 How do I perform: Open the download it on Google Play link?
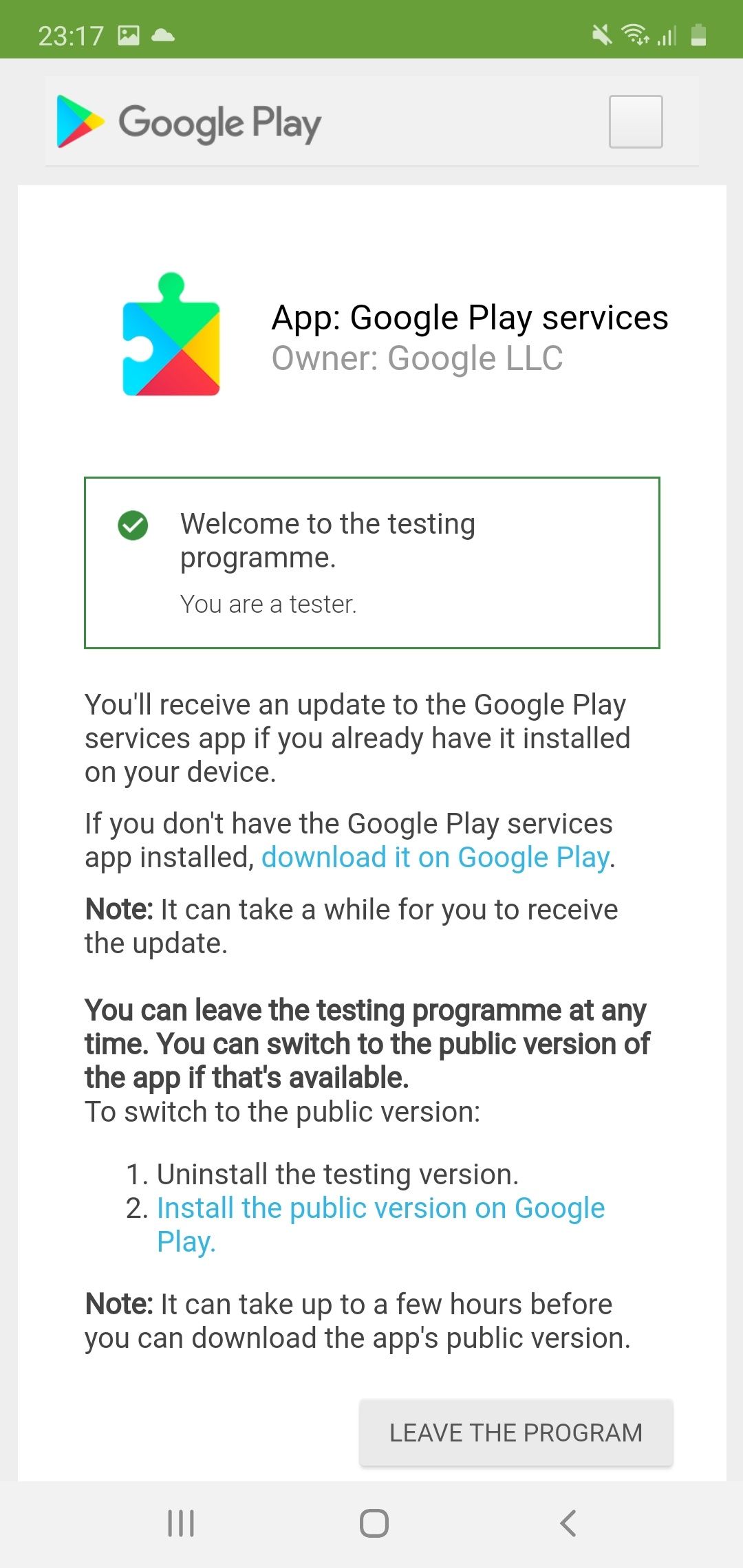pyautogui.click(x=436, y=858)
